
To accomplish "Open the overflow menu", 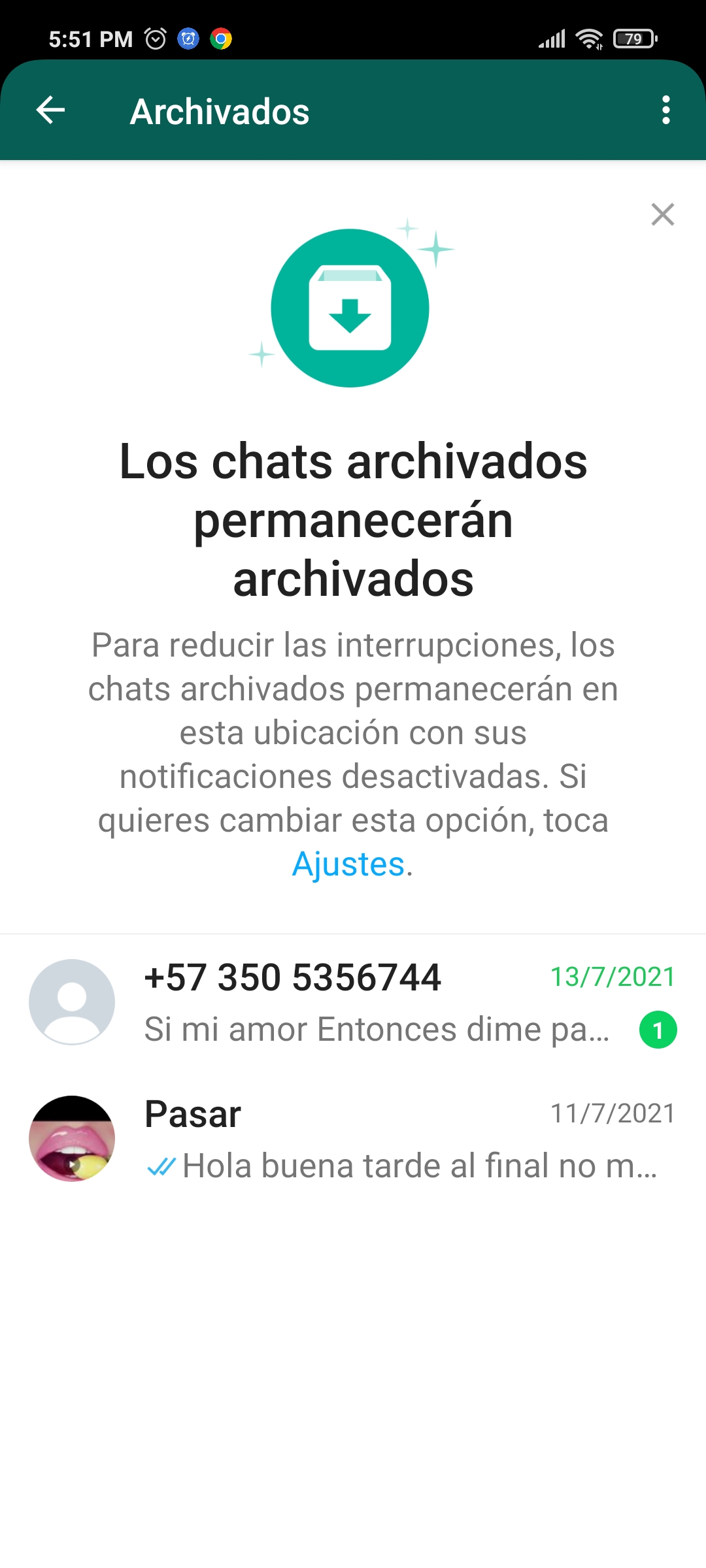I will 665,110.
